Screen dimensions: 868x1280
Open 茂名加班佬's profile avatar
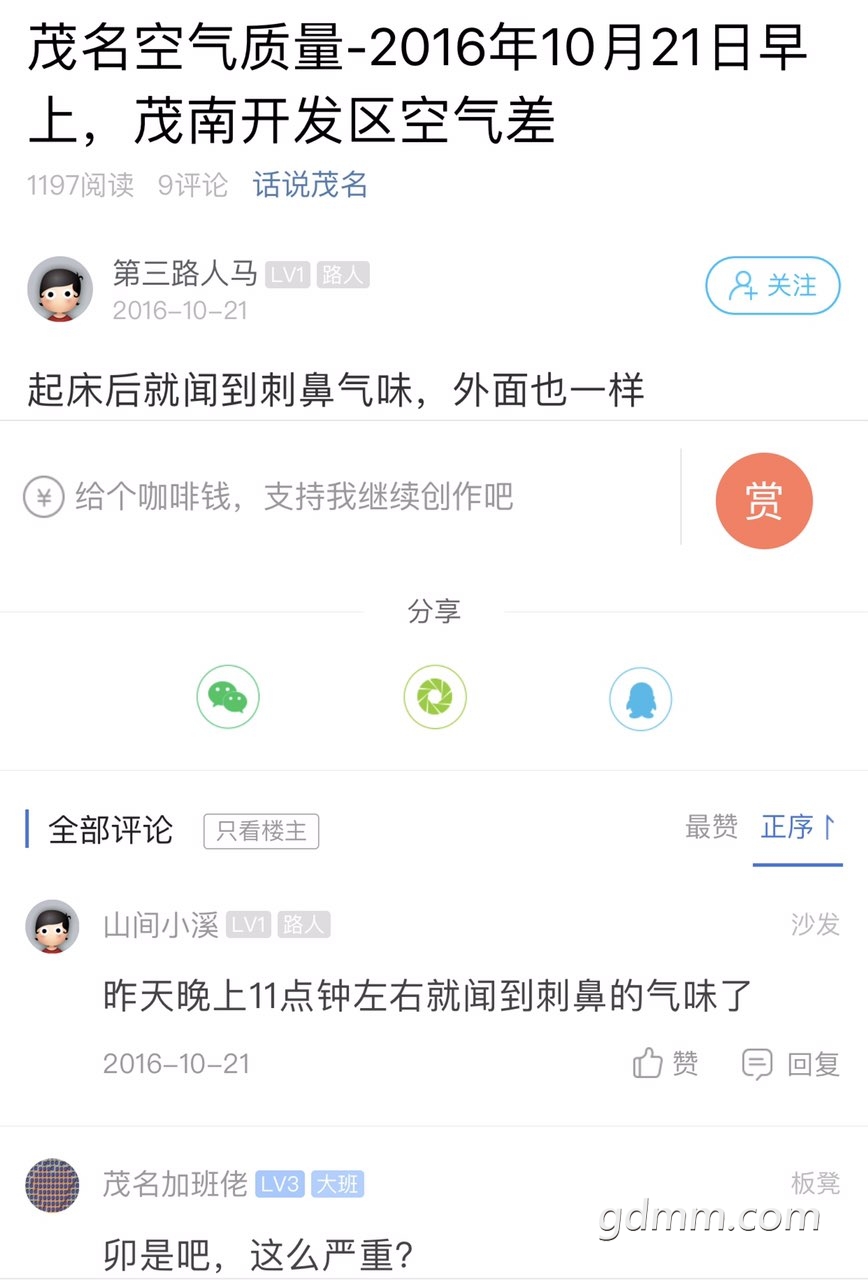pyautogui.click(x=52, y=1185)
